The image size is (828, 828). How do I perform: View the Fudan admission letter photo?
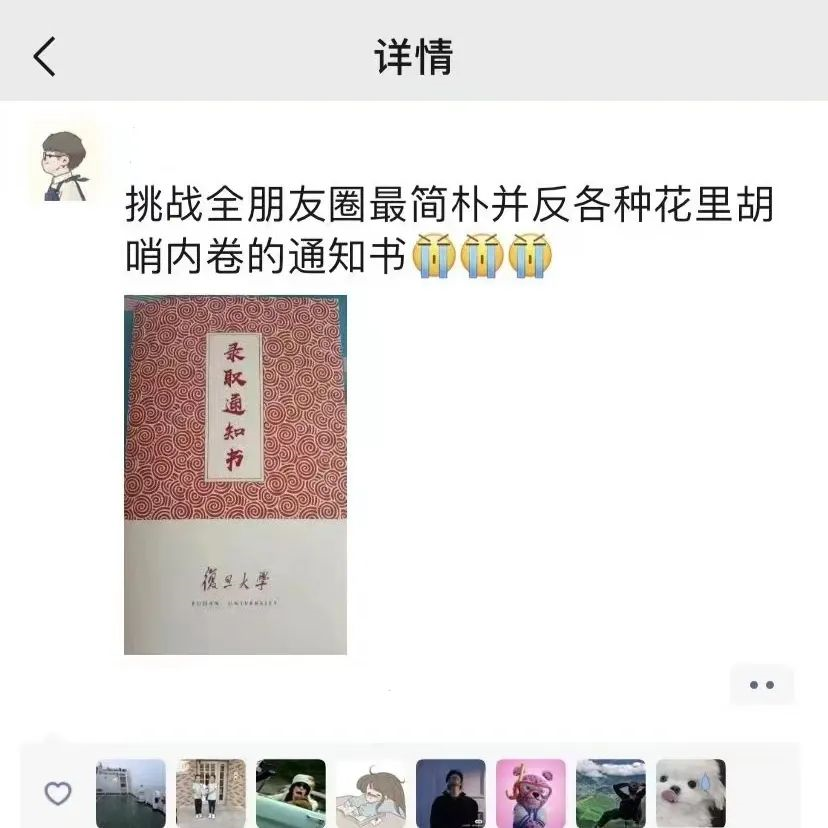tap(235, 474)
